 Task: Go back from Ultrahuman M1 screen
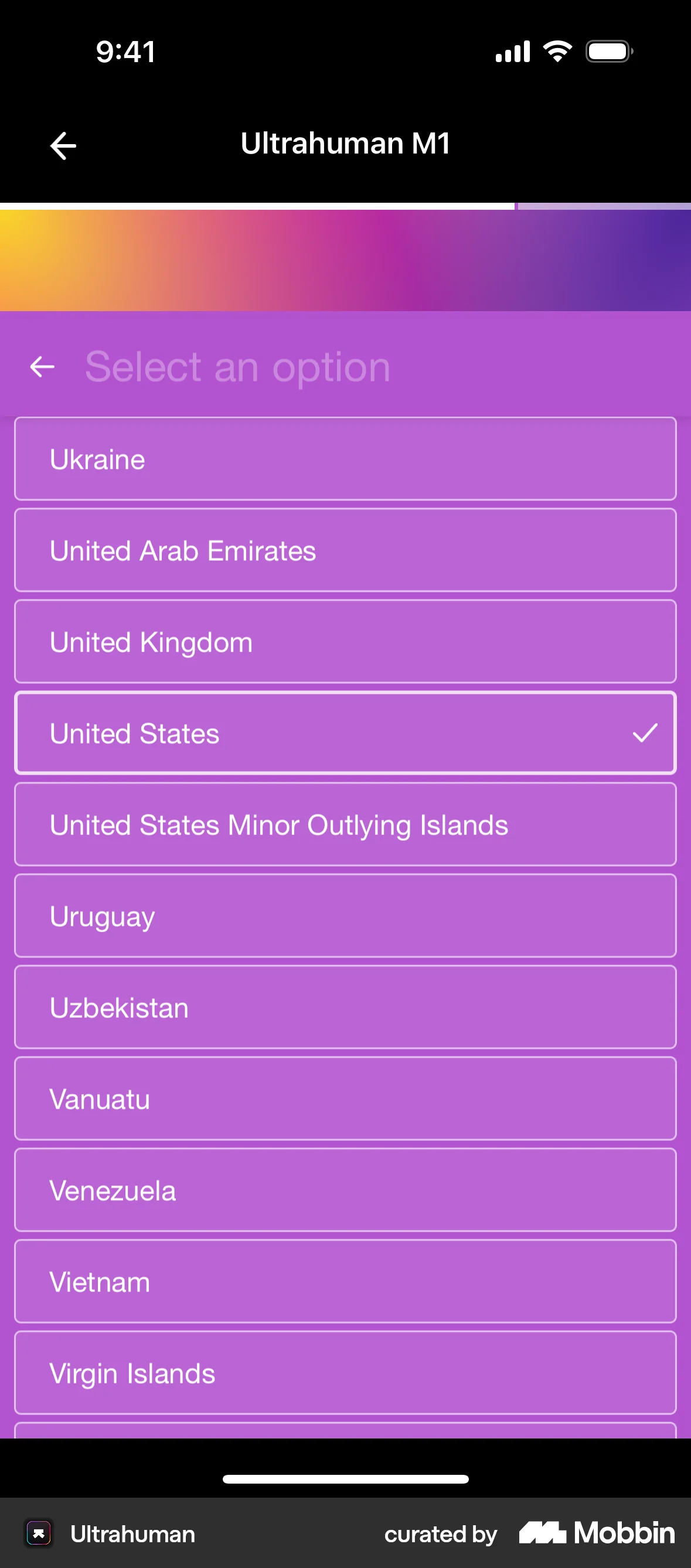pyautogui.click(x=63, y=146)
